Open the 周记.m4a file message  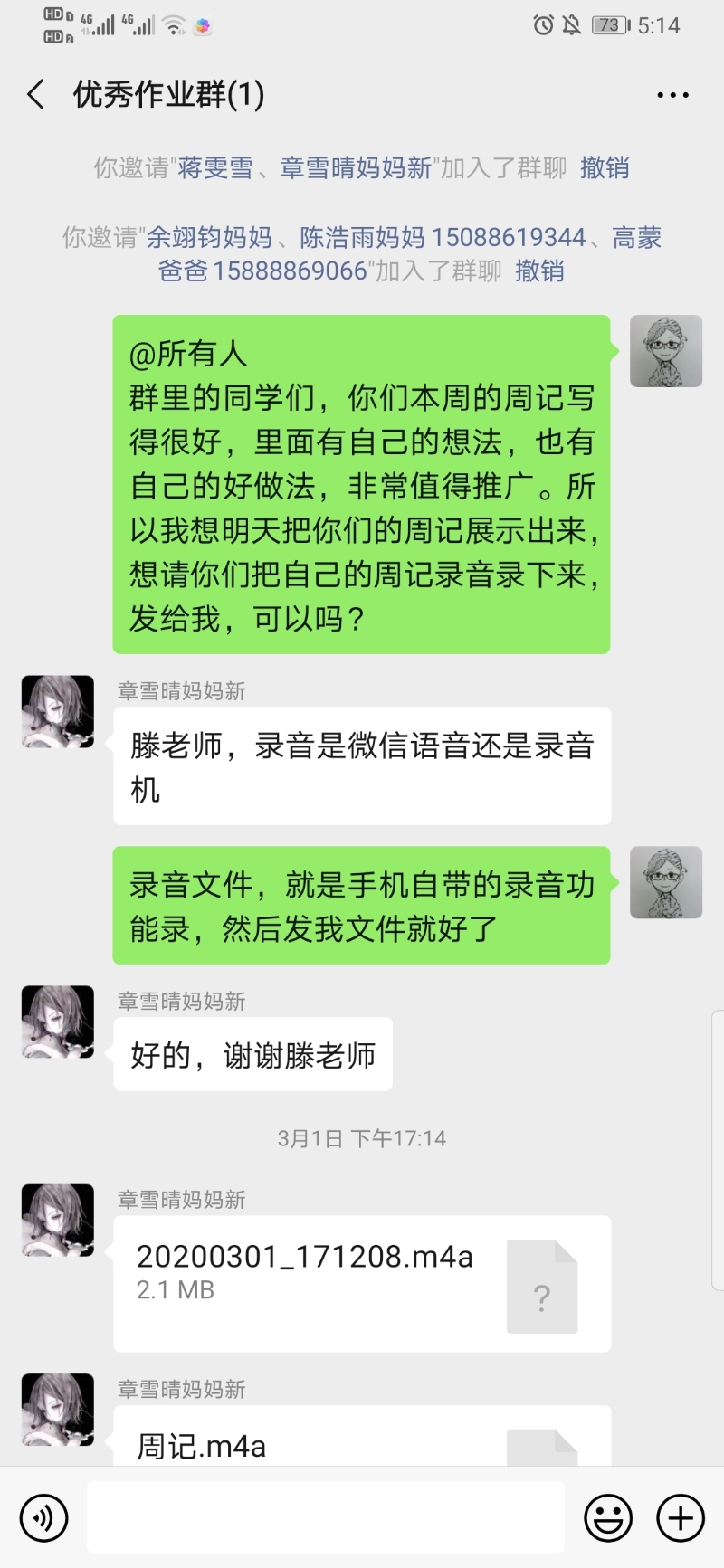(x=362, y=1438)
